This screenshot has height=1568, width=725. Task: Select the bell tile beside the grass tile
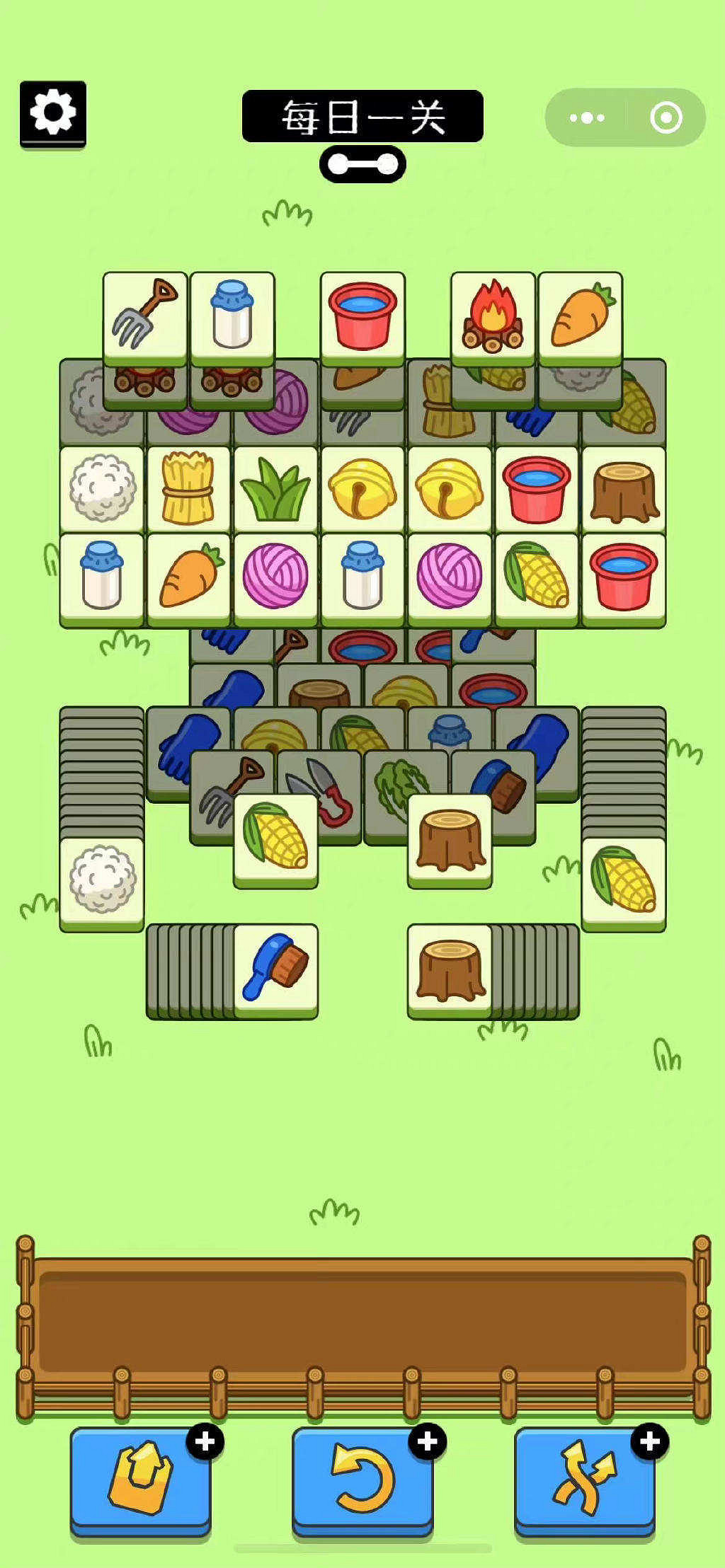pyautogui.click(x=362, y=488)
